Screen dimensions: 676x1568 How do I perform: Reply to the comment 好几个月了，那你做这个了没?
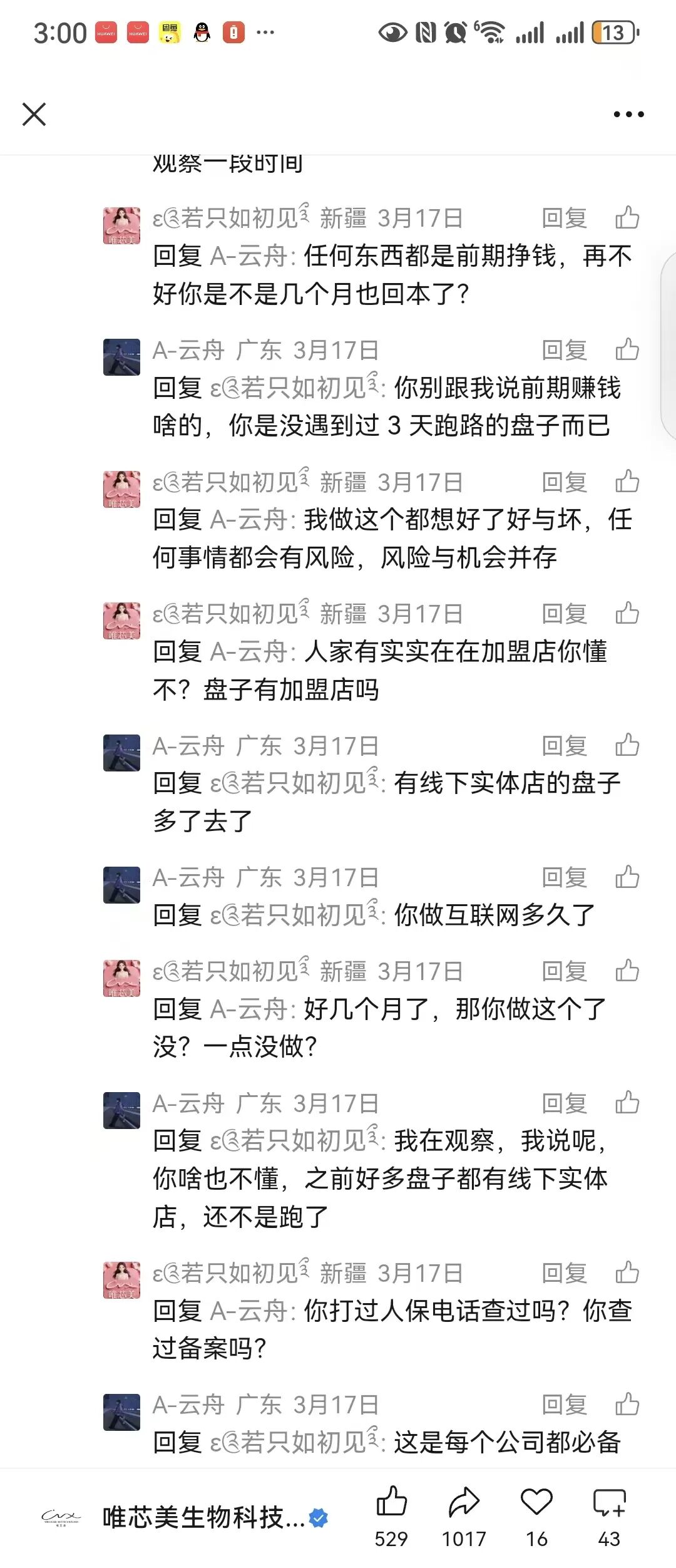point(564,971)
